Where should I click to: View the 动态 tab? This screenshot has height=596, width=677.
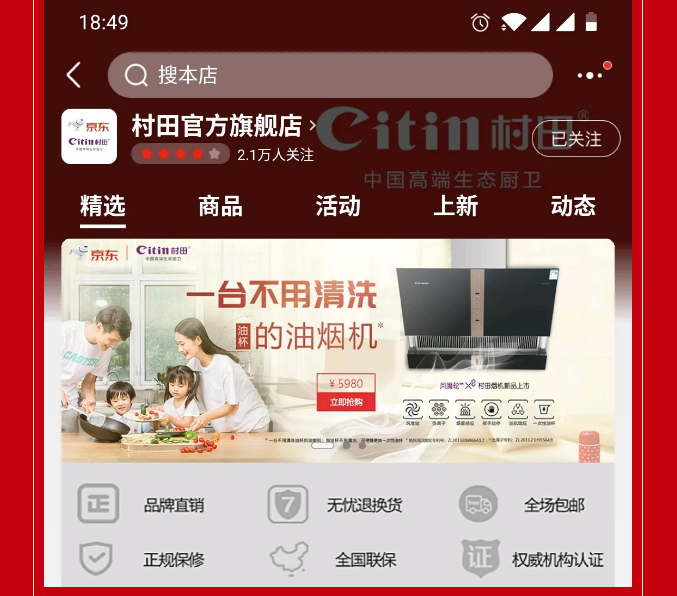click(x=573, y=206)
